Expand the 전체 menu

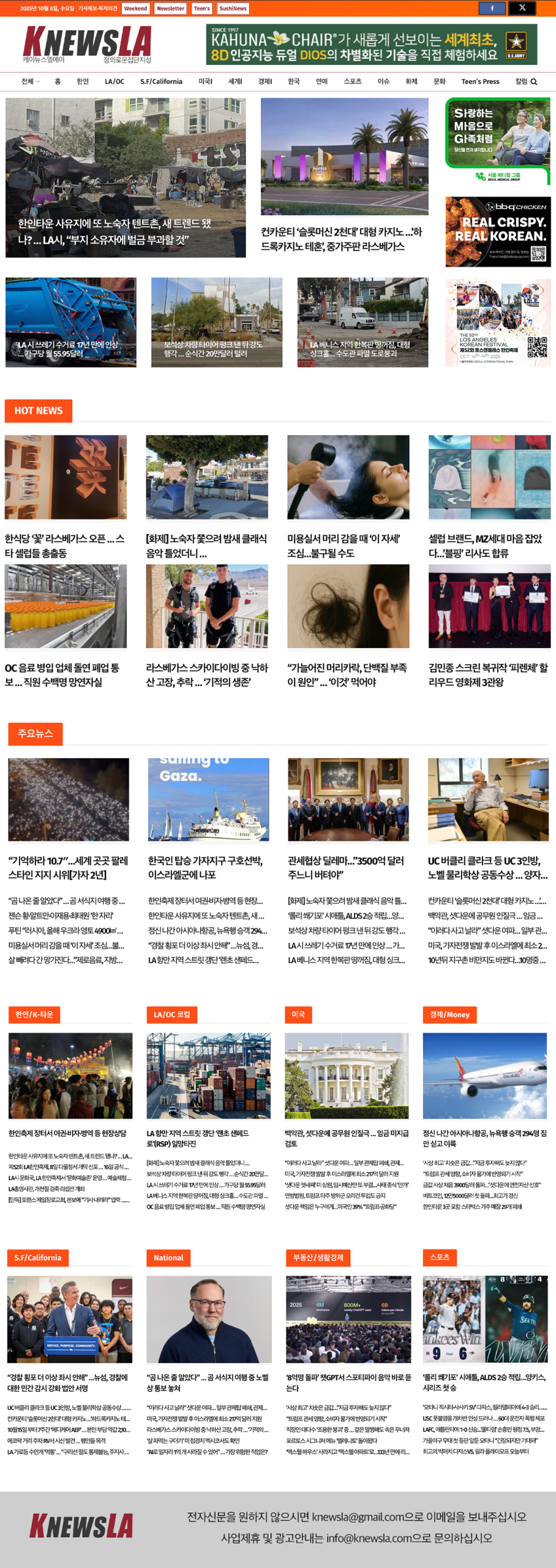click(x=30, y=81)
